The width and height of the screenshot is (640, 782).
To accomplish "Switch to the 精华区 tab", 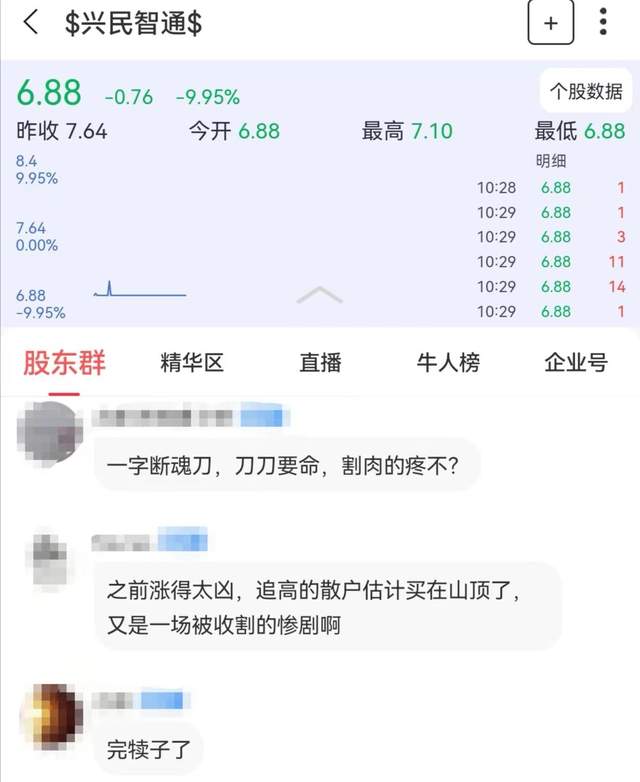I will 192,362.
